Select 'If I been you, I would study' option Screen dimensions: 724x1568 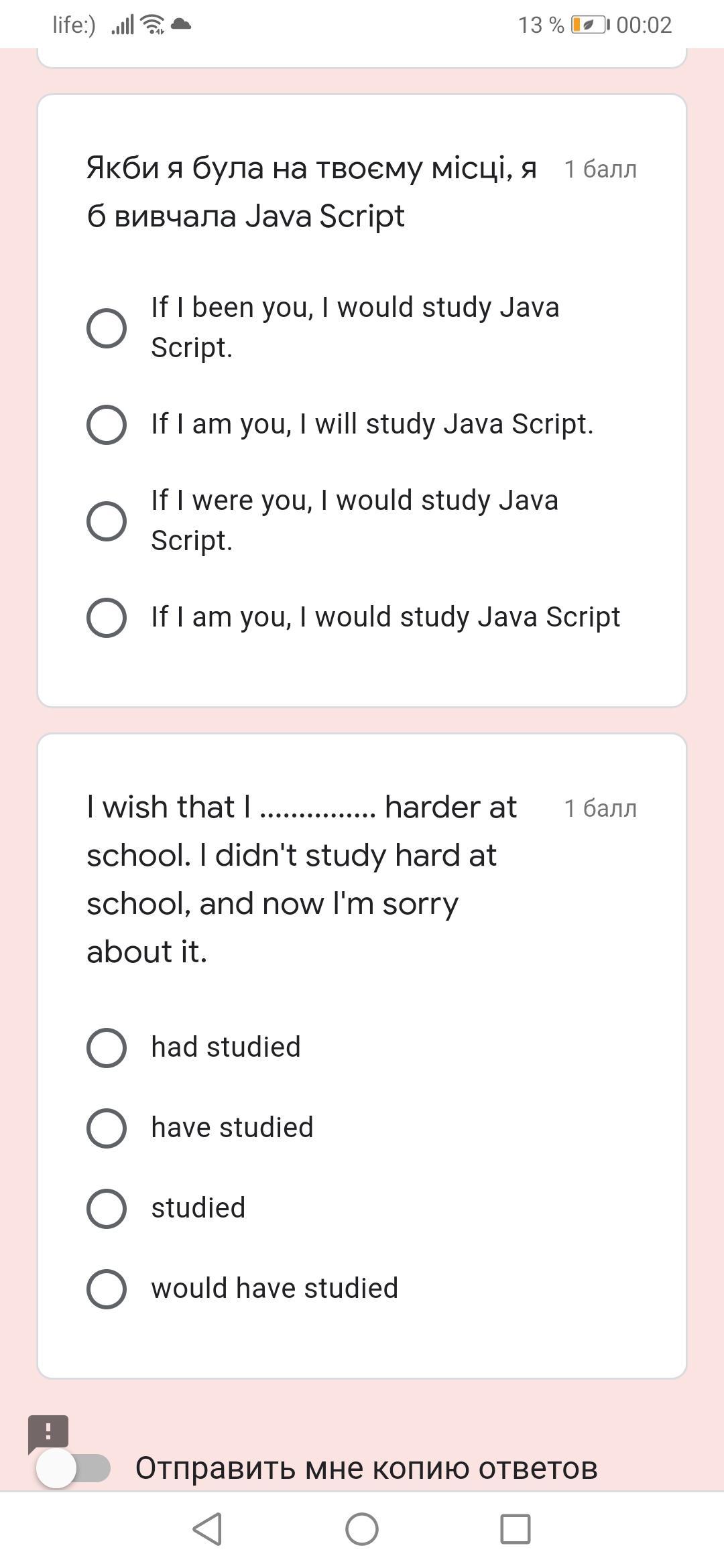tap(107, 328)
